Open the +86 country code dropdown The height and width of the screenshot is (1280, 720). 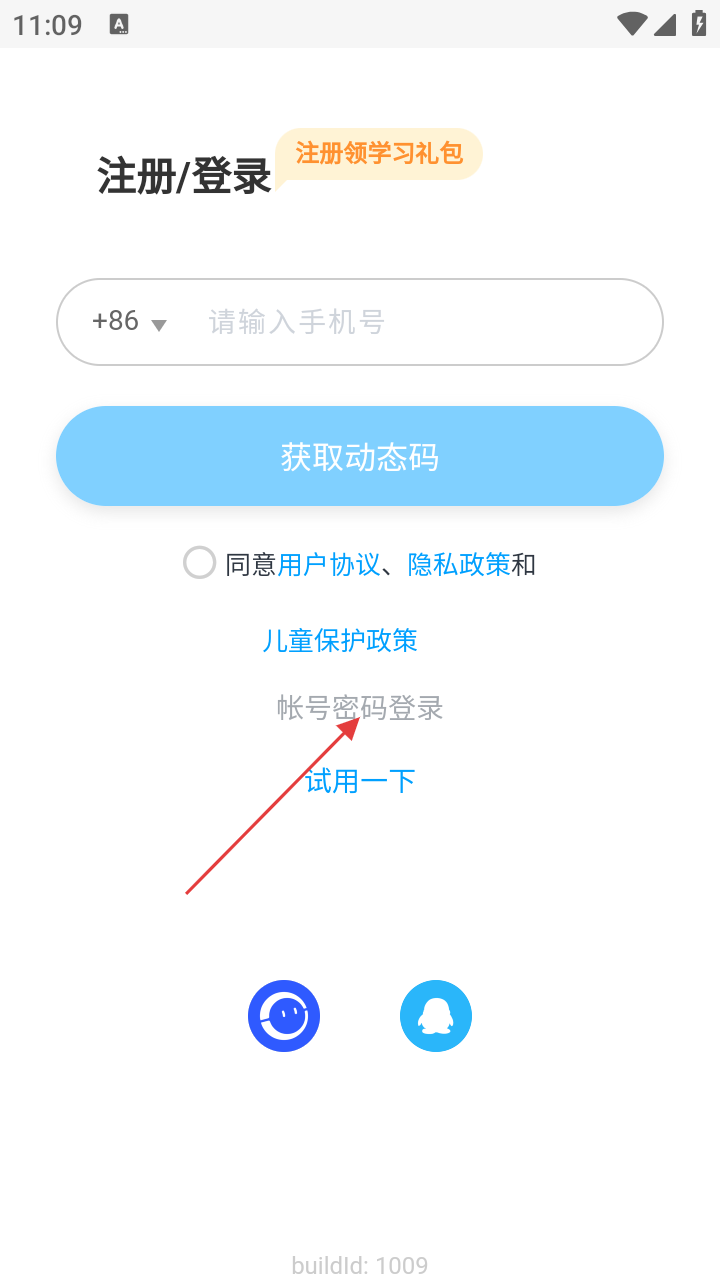coord(129,322)
